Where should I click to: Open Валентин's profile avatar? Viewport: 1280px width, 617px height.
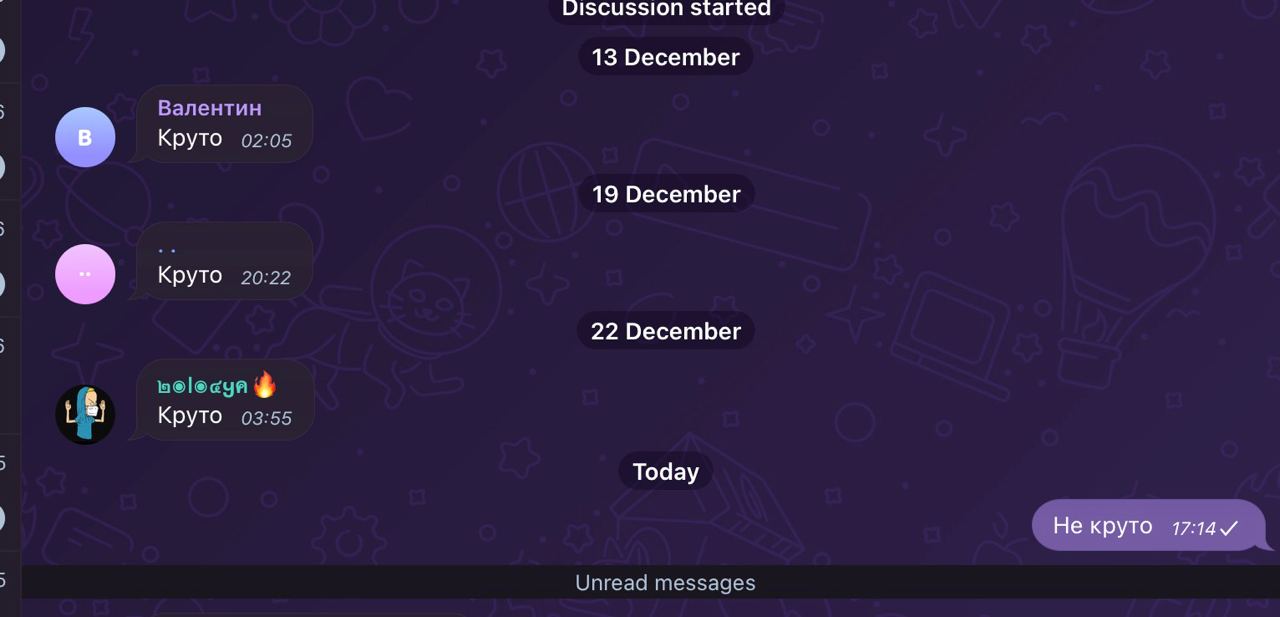click(x=85, y=137)
